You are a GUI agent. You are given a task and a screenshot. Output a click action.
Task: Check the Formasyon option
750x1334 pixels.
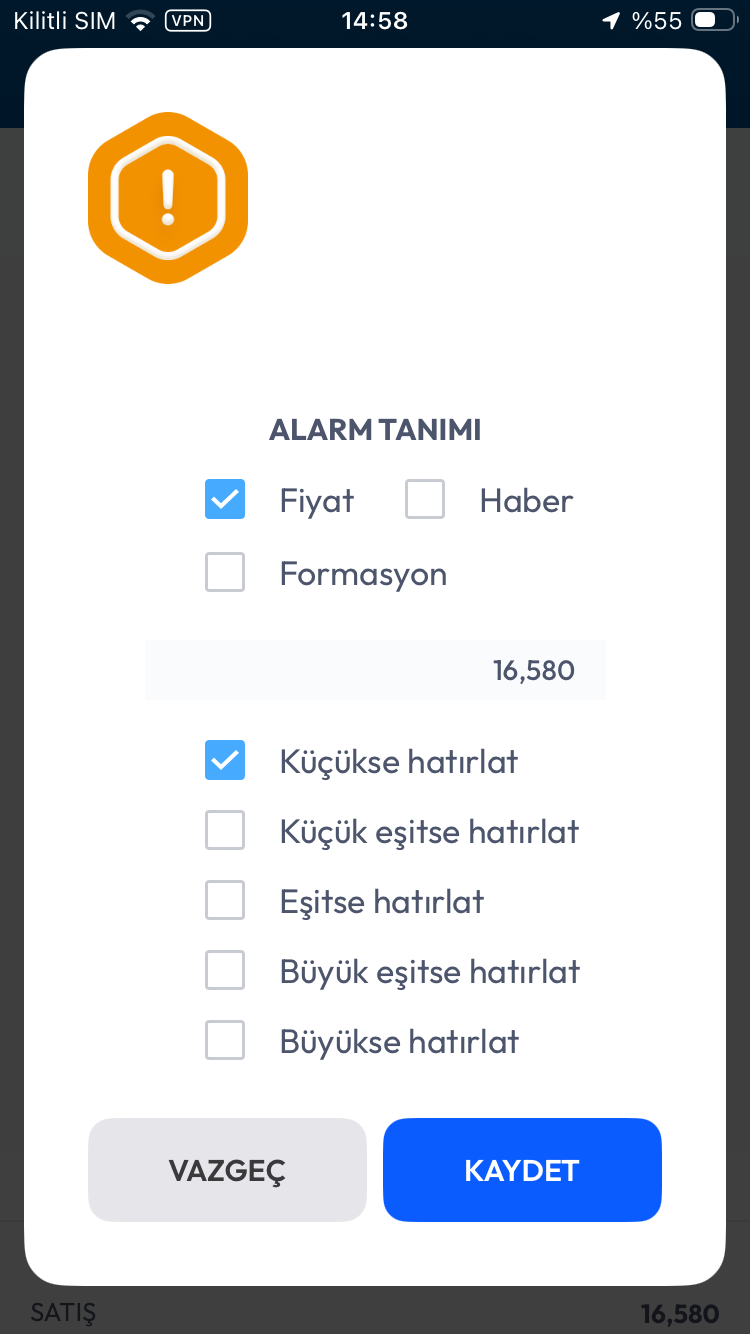coord(225,573)
